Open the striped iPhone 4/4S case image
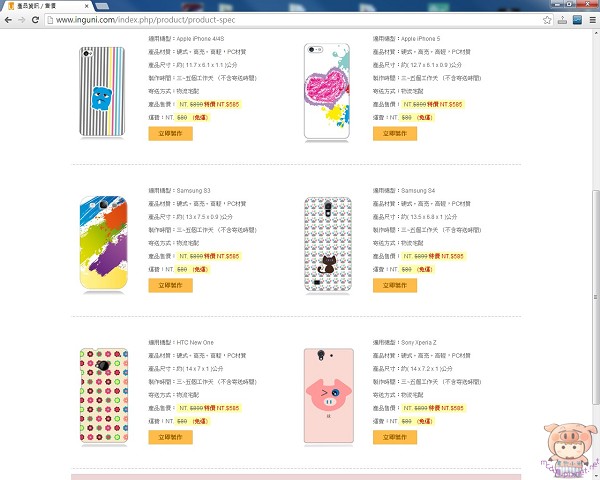Screen dimensions: 600x480 pyautogui.click(x=104, y=91)
